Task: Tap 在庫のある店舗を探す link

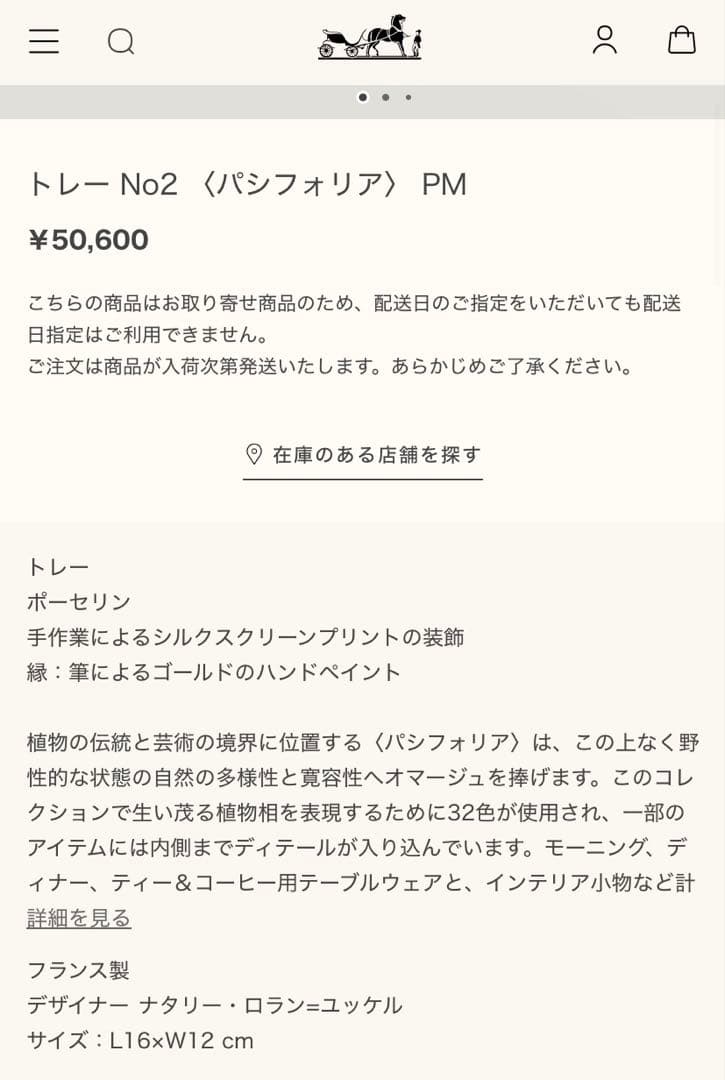Action: [363, 455]
